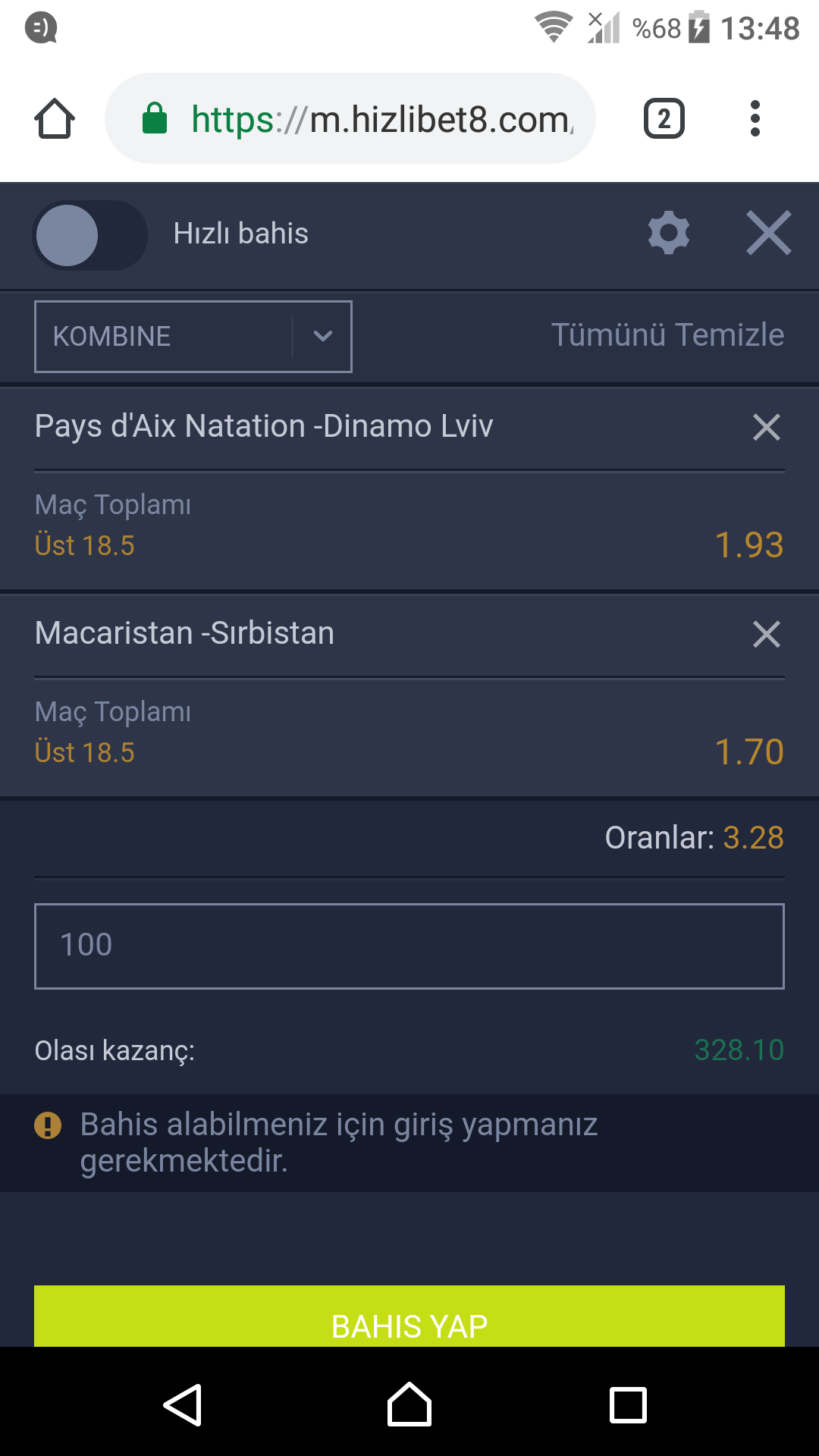Tap Tümünü Temizle to clear all bets
Image resolution: width=819 pixels, height=1456 pixels.
coord(667,335)
